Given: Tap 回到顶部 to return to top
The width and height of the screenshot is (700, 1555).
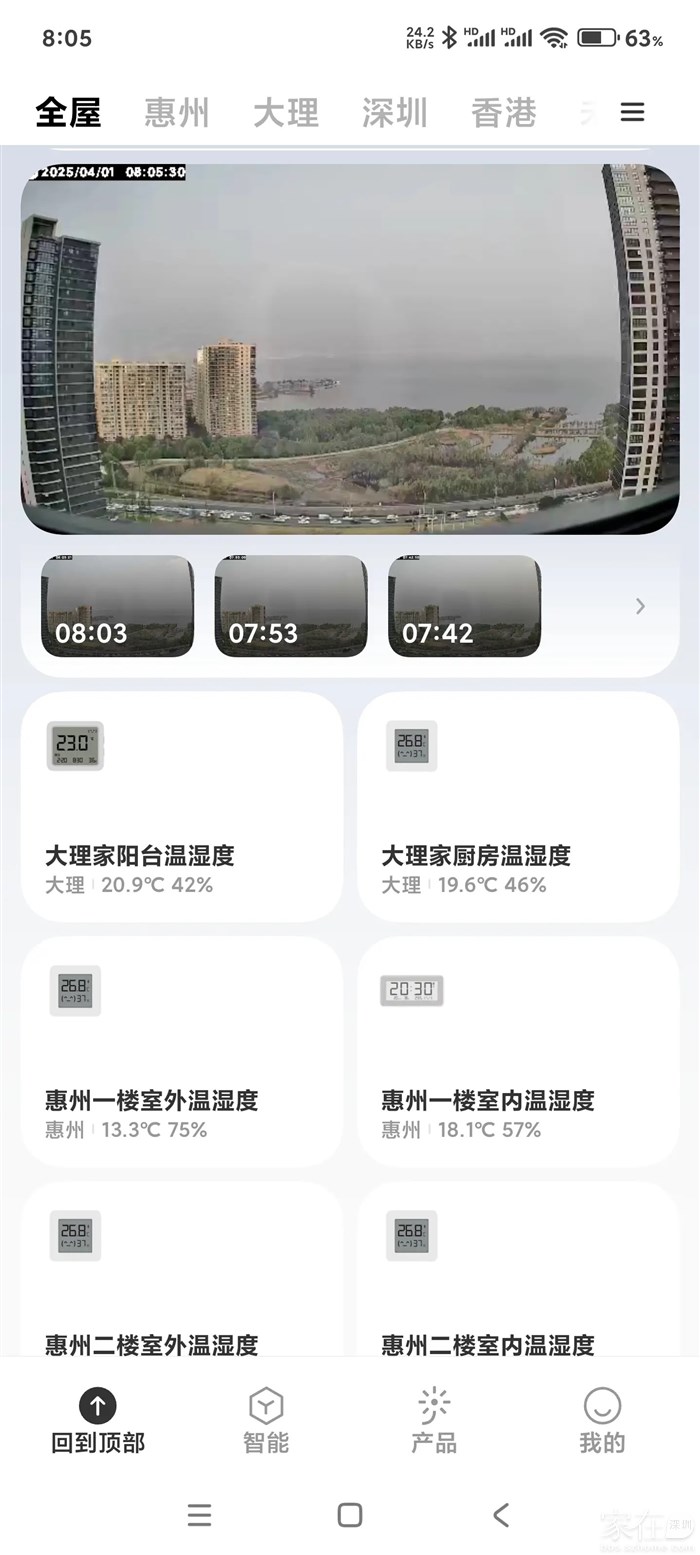Looking at the screenshot, I should [x=98, y=1420].
